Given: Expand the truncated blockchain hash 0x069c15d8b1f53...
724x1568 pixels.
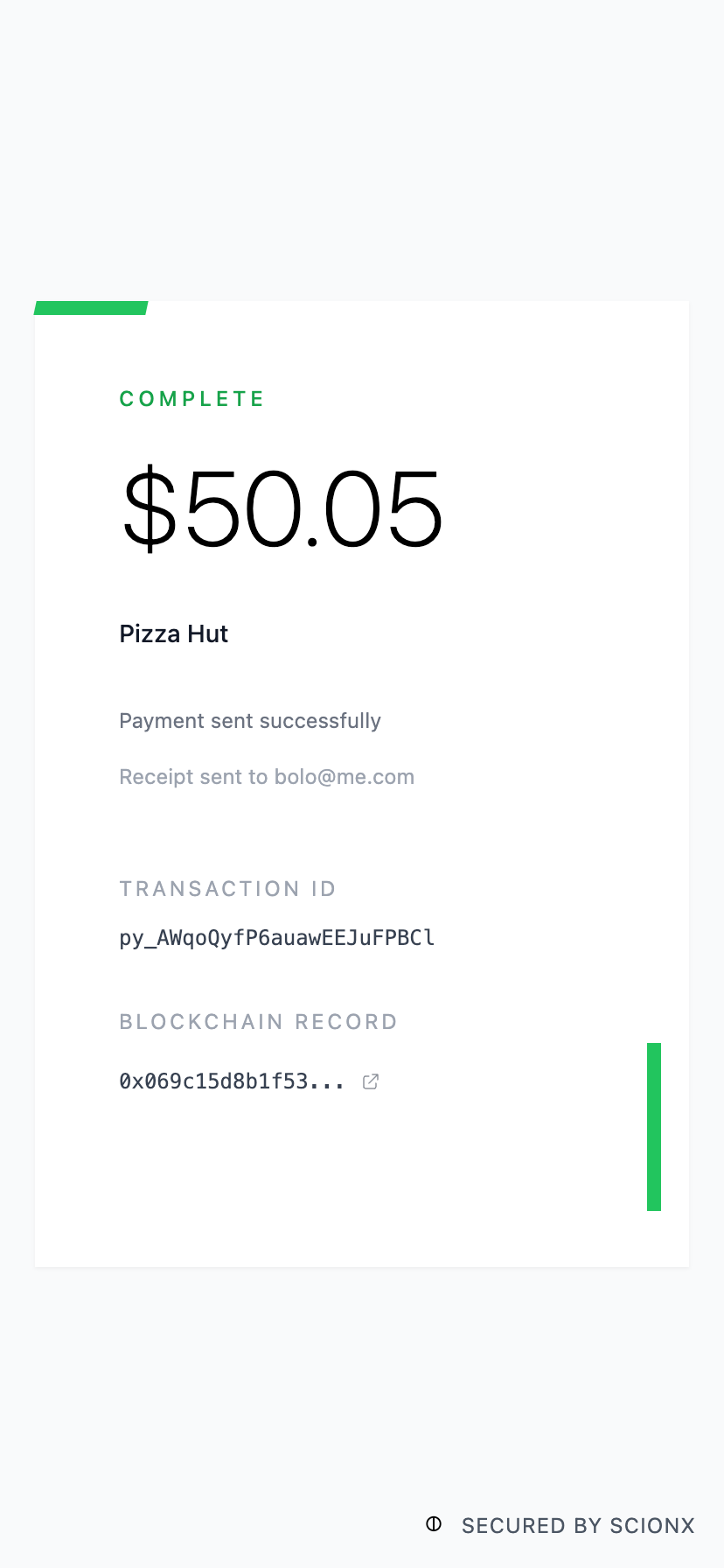Looking at the screenshot, I should point(233,1081).
